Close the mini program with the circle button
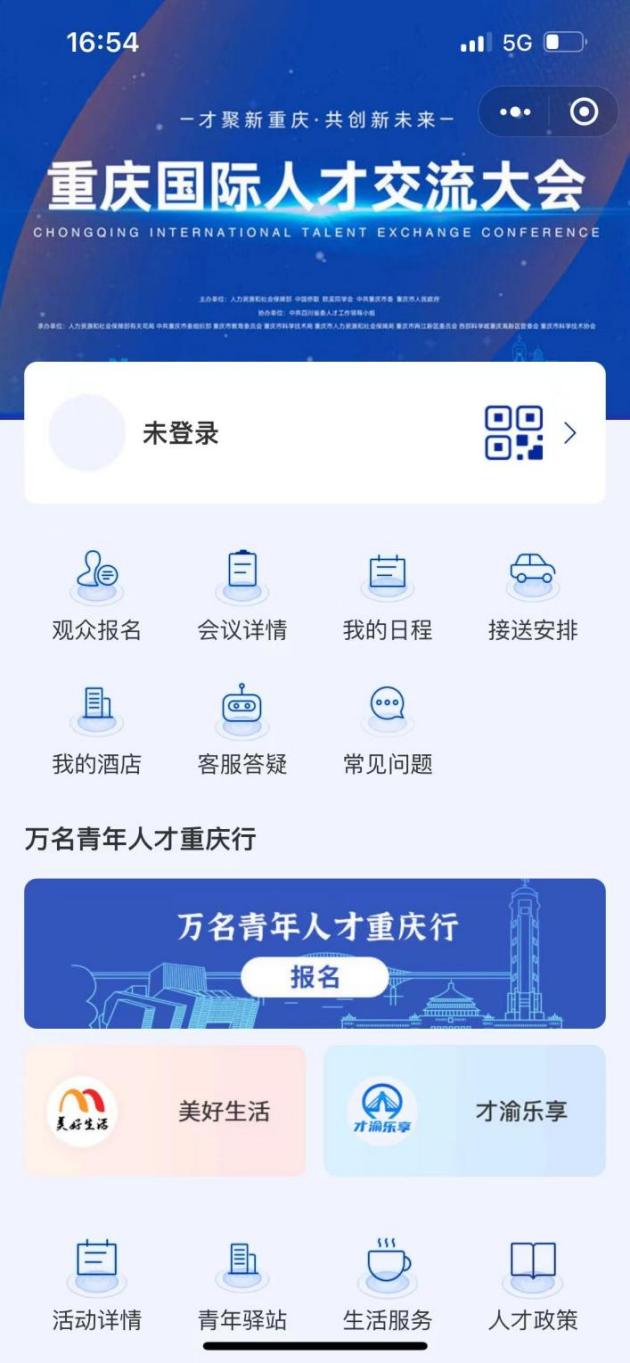Screen dimensions: 630x1363 tap(584, 112)
